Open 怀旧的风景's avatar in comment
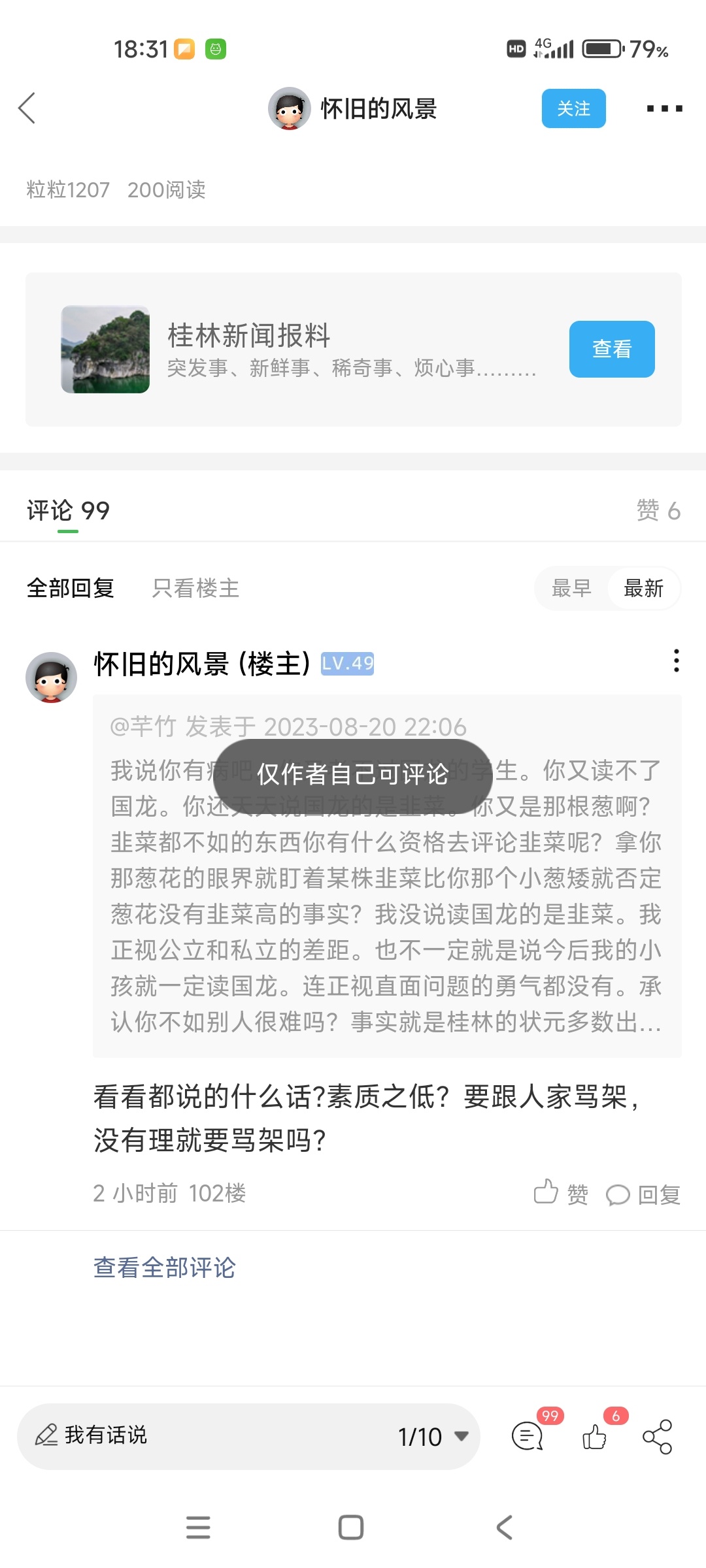 pos(52,678)
